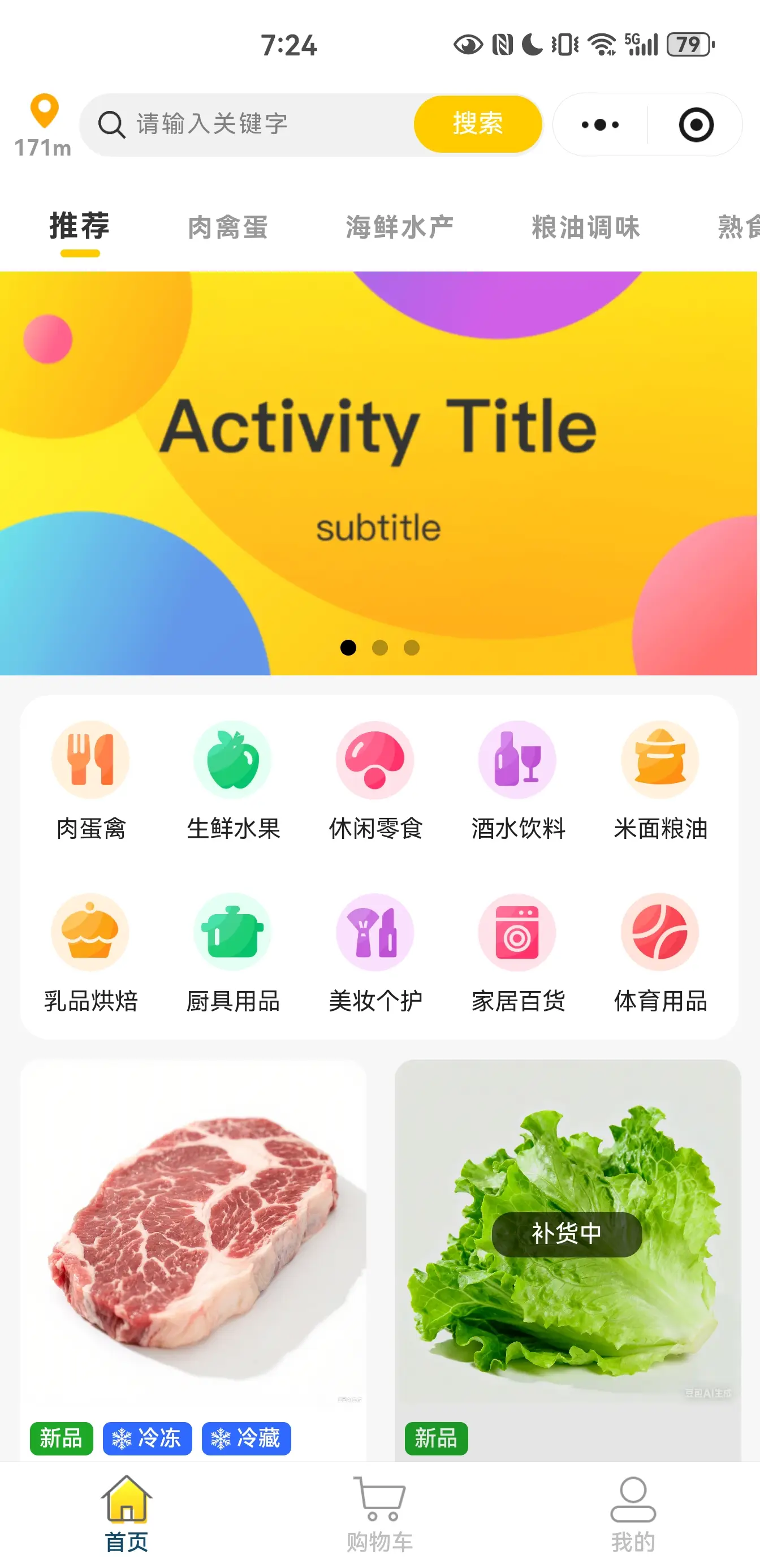The height and width of the screenshot is (1568, 760).
Task: Open the mini program three-dots menu
Action: pyautogui.click(x=600, y=125)
